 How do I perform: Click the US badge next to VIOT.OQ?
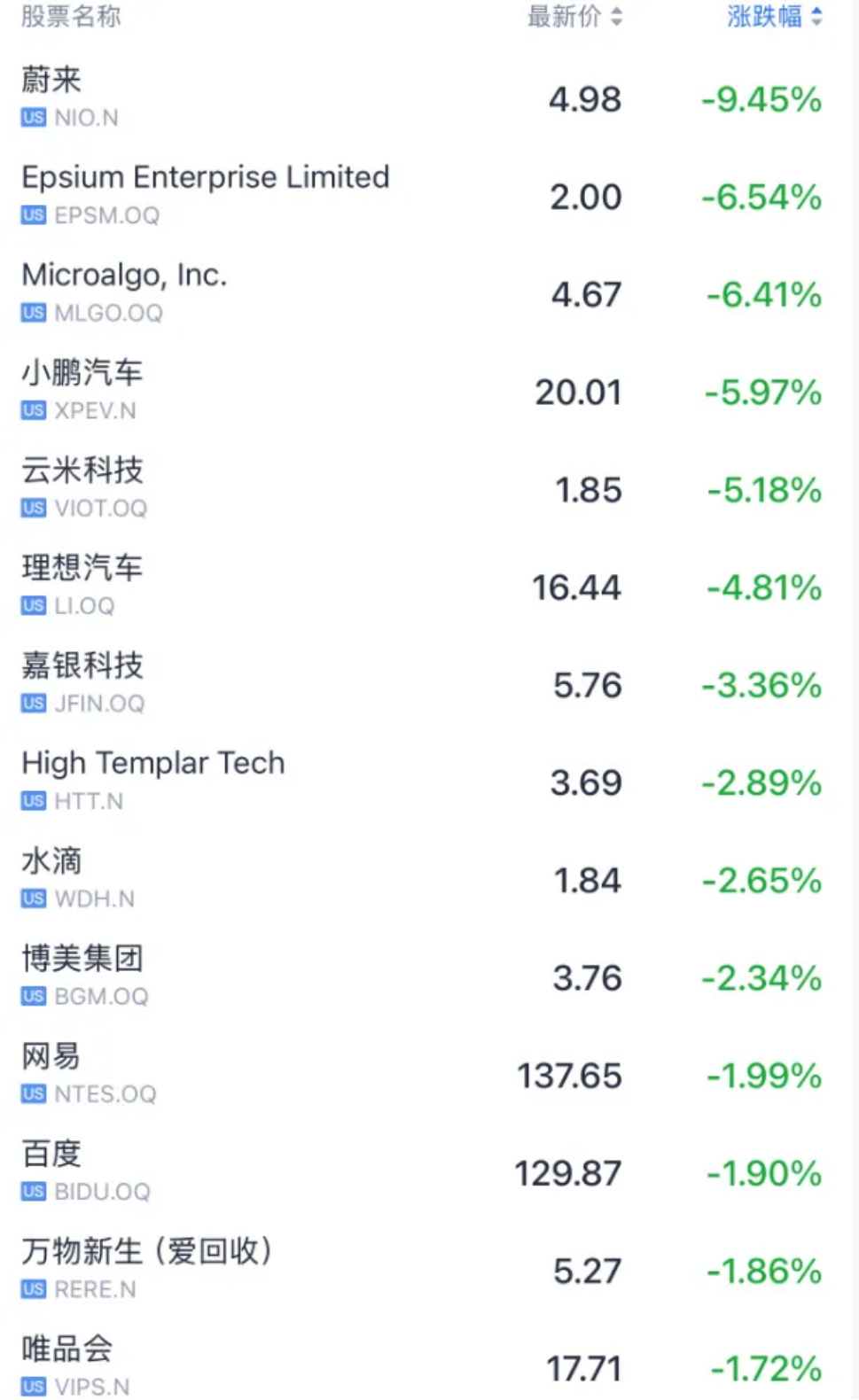[x=32, y=508]
